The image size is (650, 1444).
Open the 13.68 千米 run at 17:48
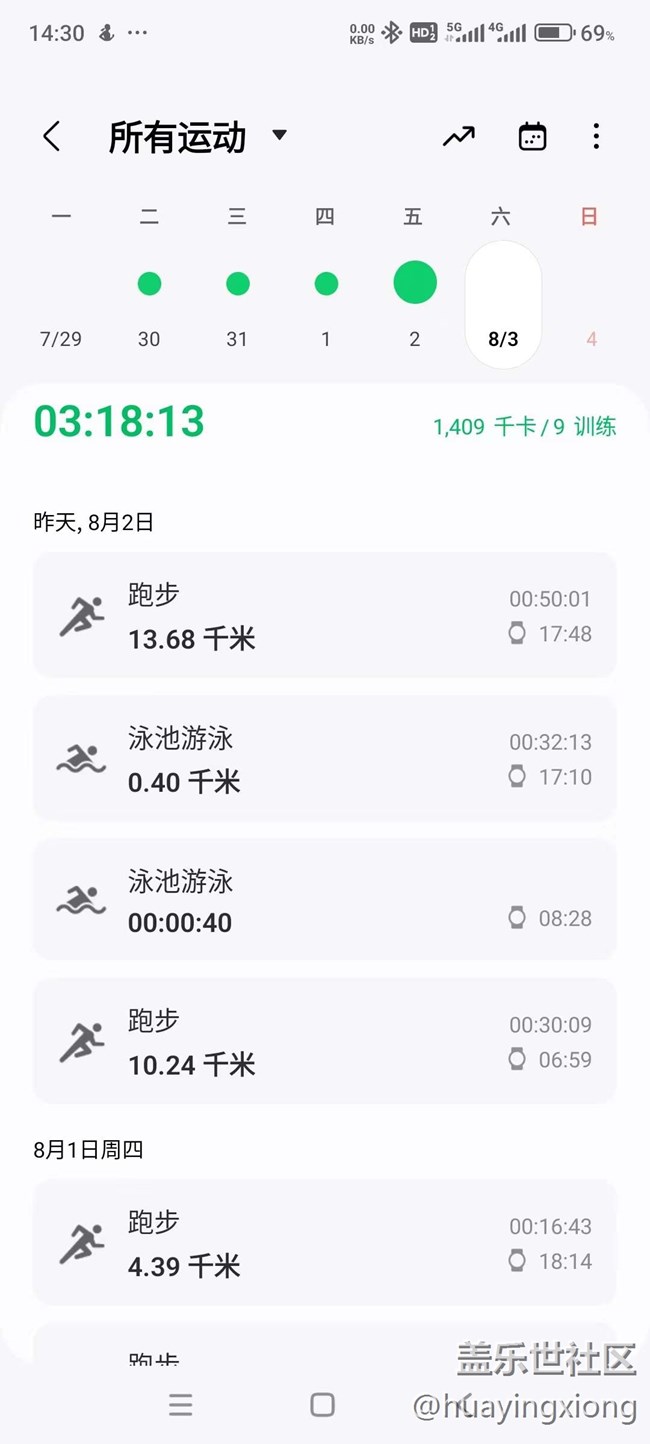tap(325, 615)
